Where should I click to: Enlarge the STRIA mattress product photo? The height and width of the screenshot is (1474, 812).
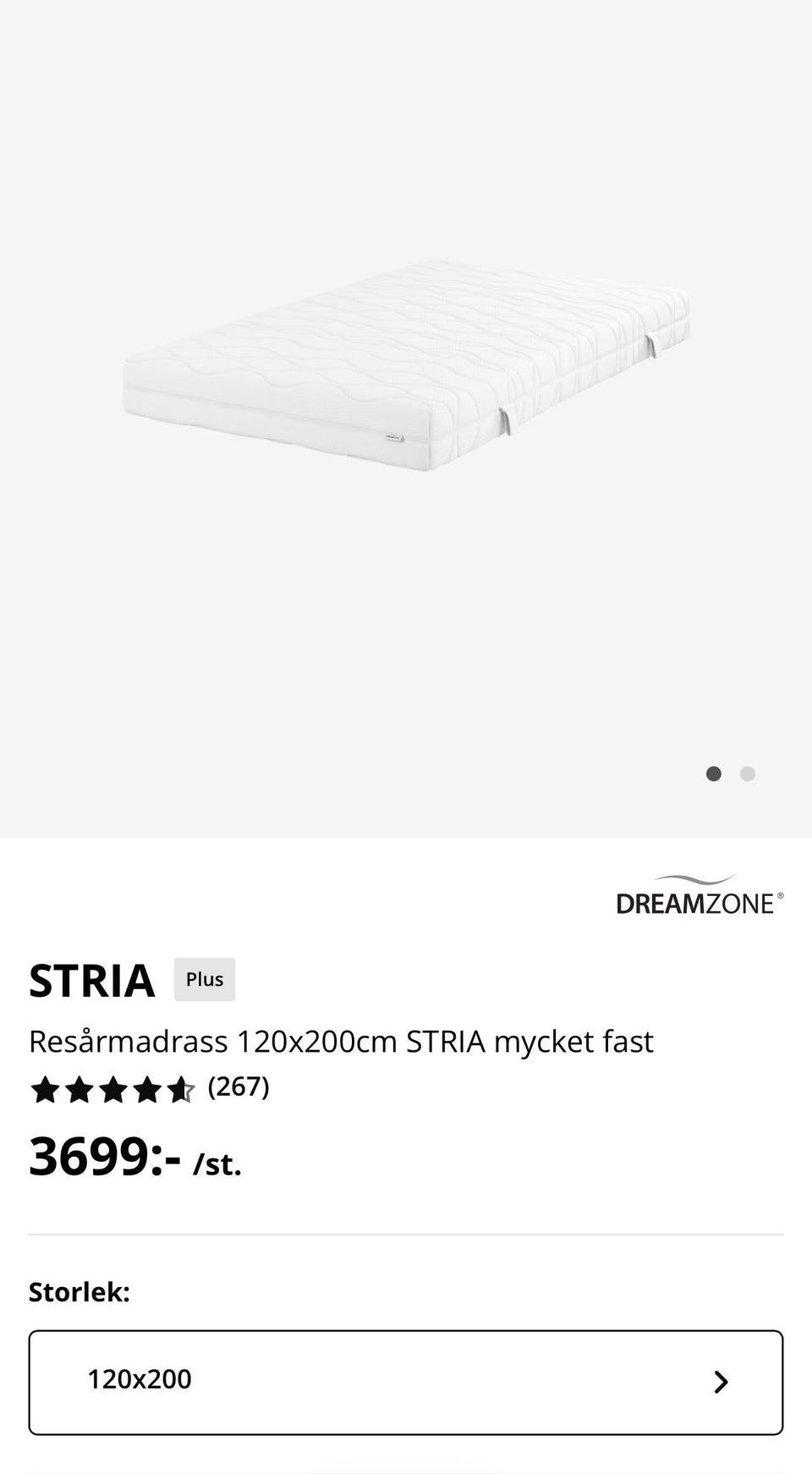click(x=406, y=366)
